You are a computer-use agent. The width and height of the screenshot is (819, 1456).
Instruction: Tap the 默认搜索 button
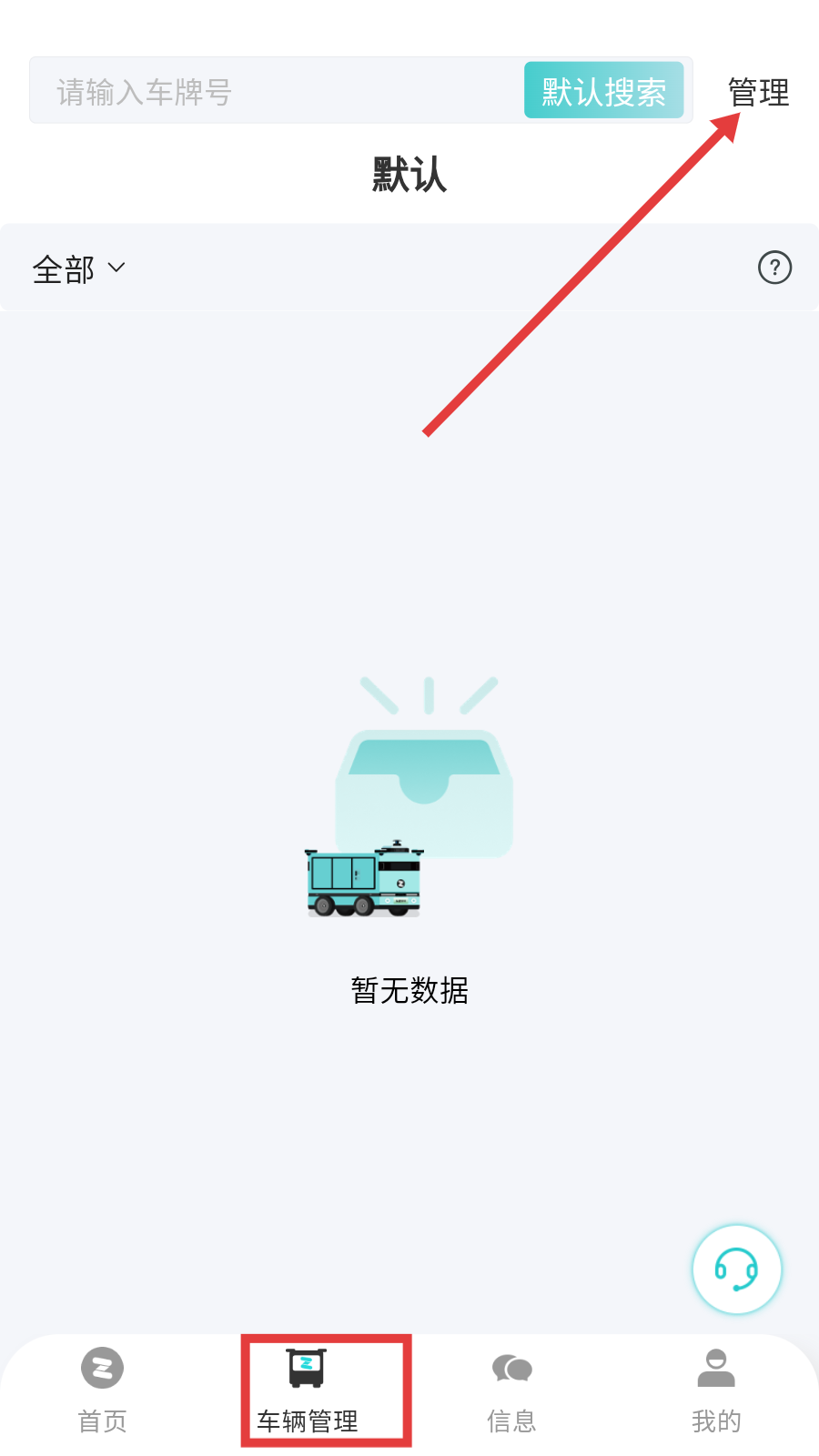pos(603,91)
